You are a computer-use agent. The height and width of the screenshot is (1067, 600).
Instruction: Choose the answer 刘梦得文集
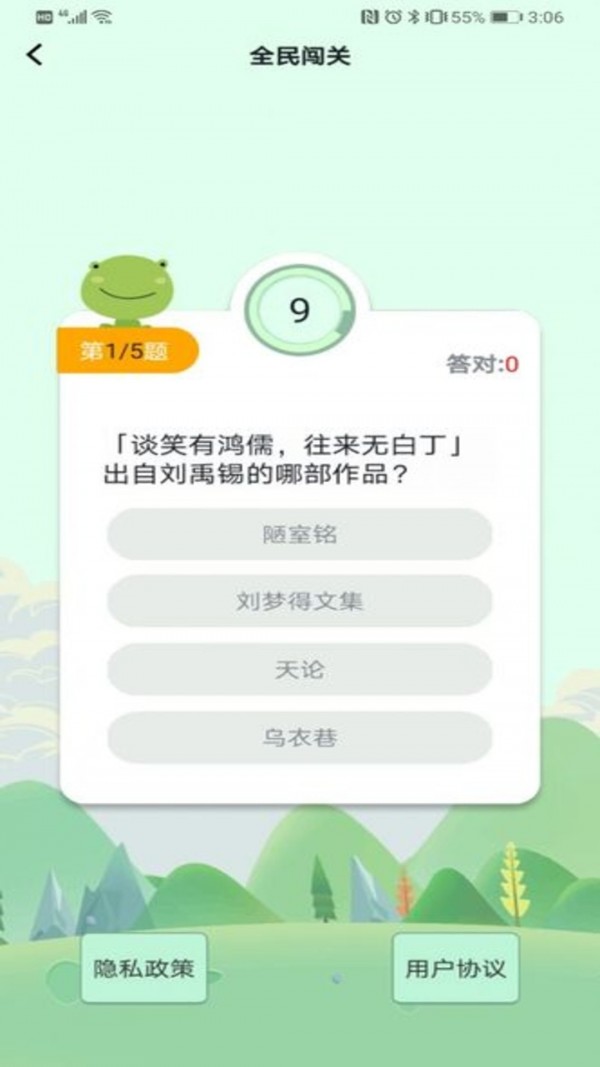pyautogui.click(x=299, y=602)
